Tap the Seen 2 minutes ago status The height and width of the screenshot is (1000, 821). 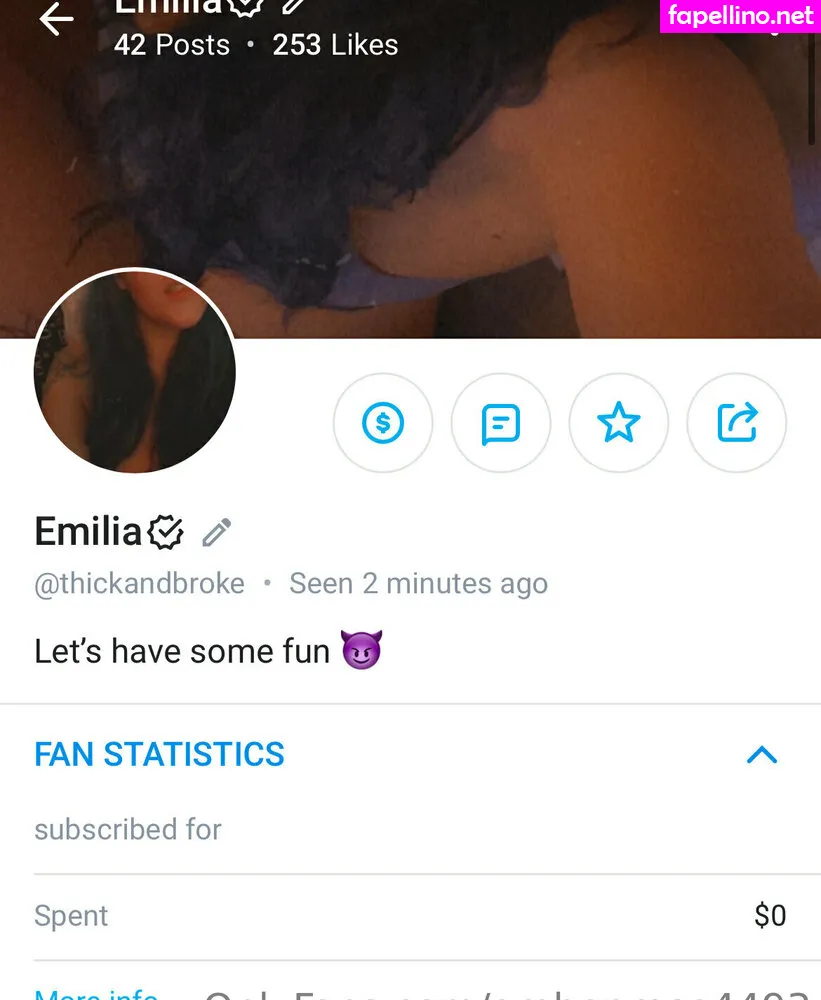click(x=418, y=583)
